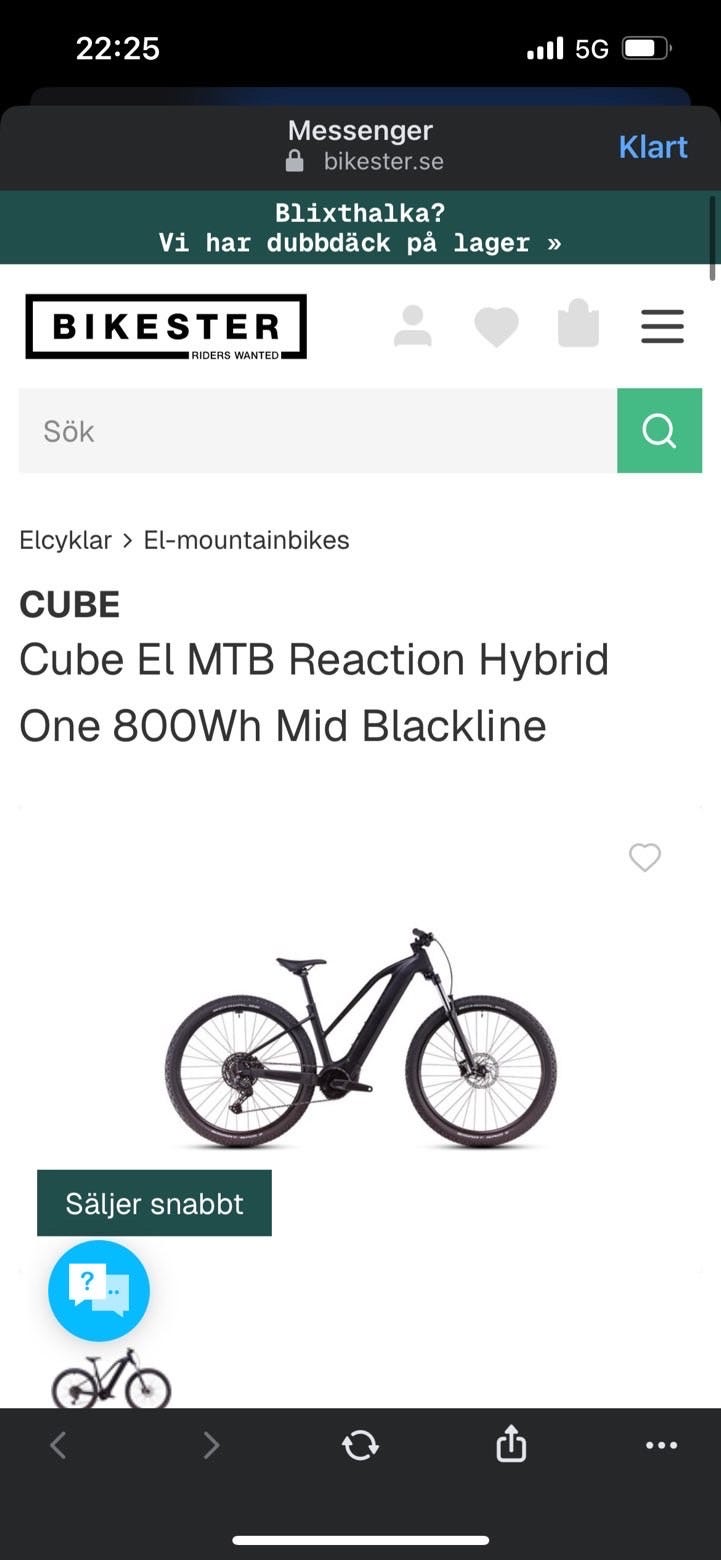Screen dimensions: 721x1560
Task: Open the Blixthalka dubbdäck promo banner
Action: [x=360, y=228]
